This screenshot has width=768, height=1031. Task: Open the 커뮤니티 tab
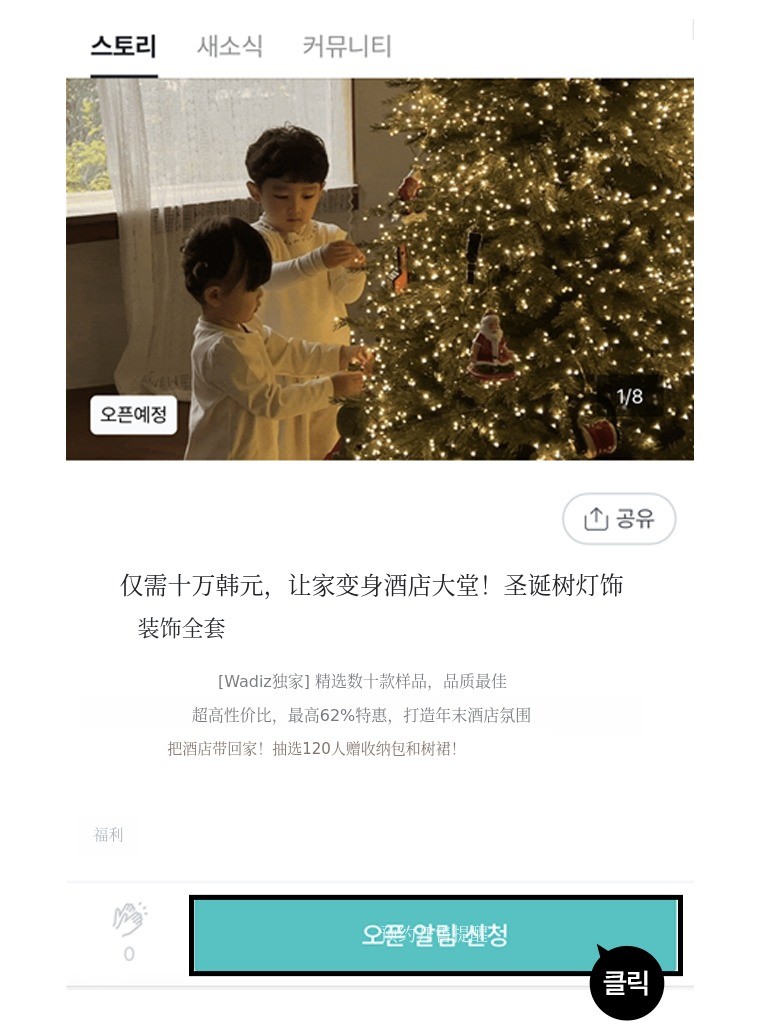(x=347, y=47)
